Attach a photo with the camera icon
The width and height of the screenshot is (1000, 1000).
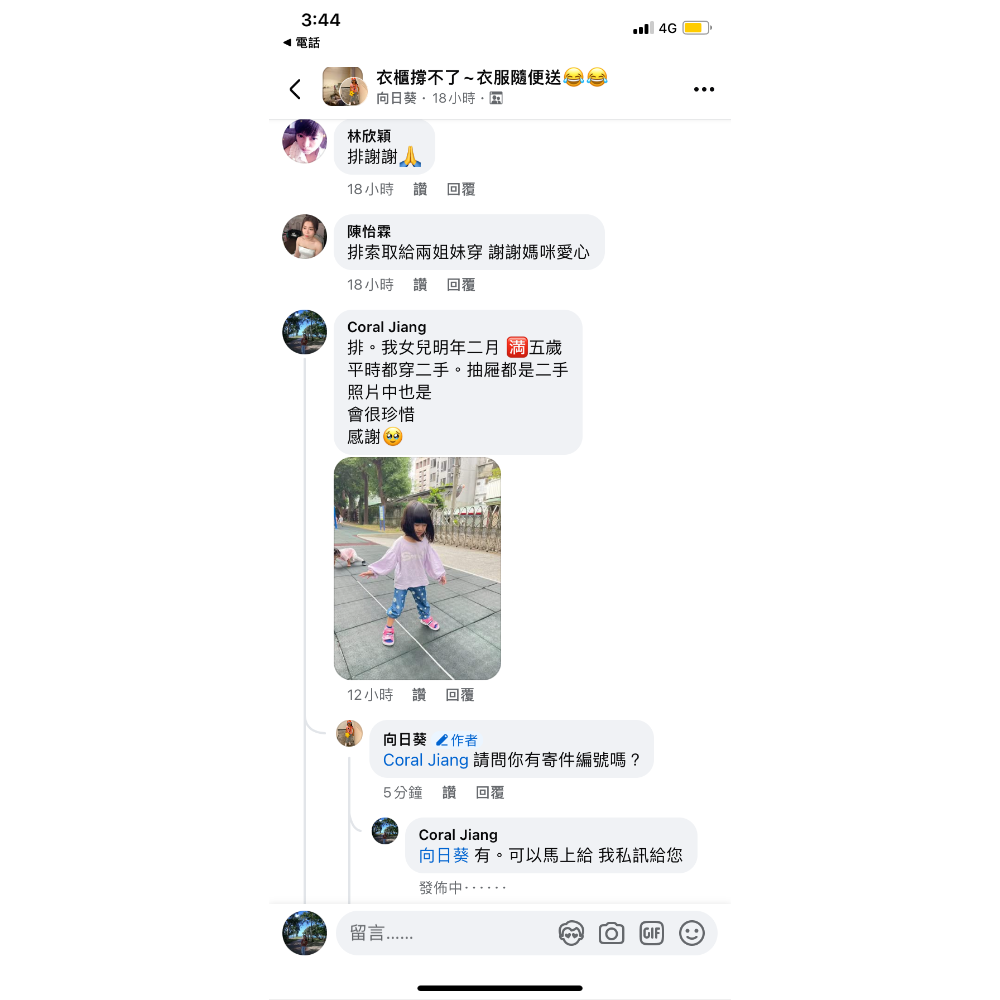click(x=611, y=933)
